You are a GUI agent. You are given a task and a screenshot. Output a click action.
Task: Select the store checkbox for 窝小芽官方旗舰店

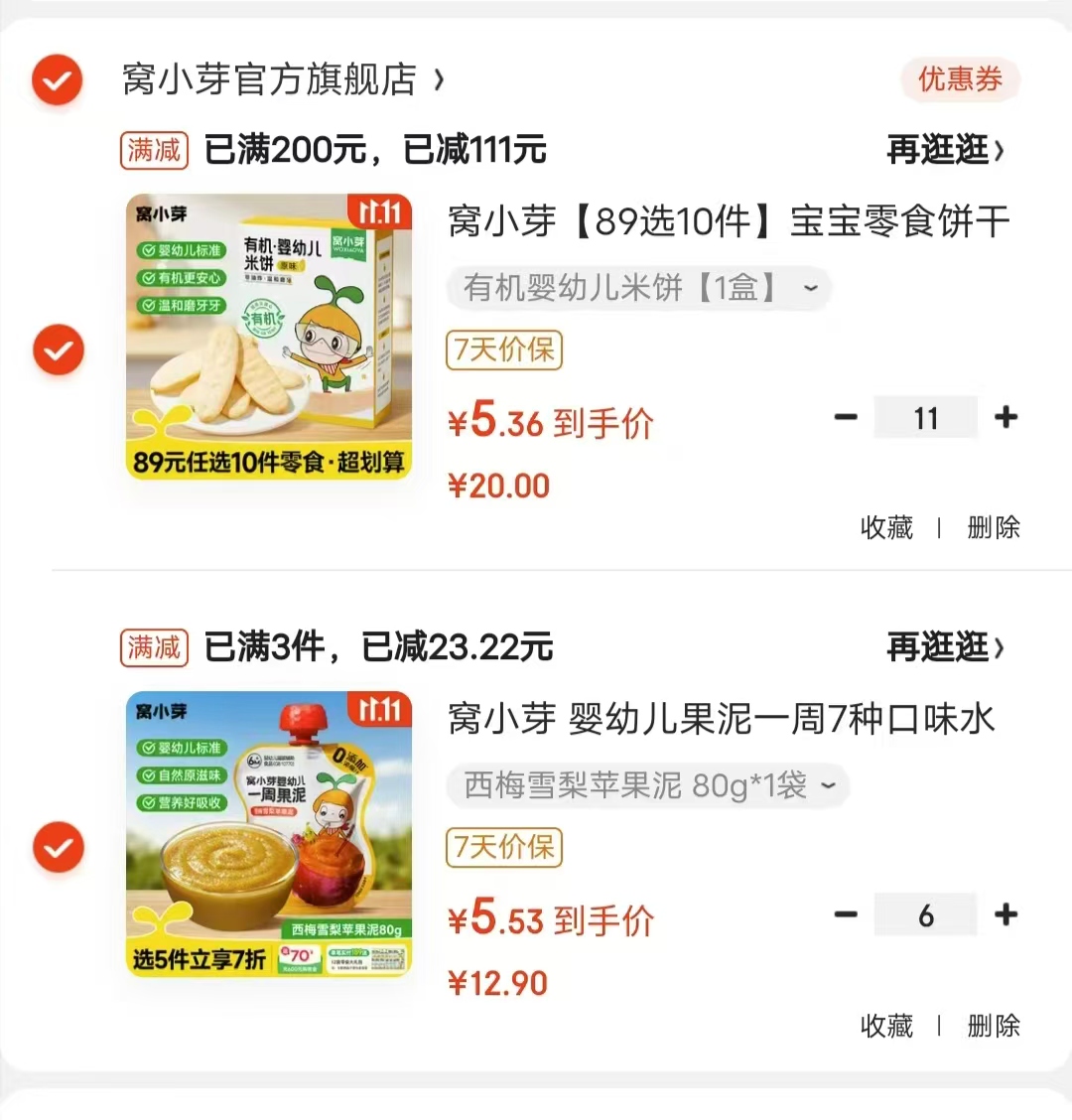click(57, 80)
